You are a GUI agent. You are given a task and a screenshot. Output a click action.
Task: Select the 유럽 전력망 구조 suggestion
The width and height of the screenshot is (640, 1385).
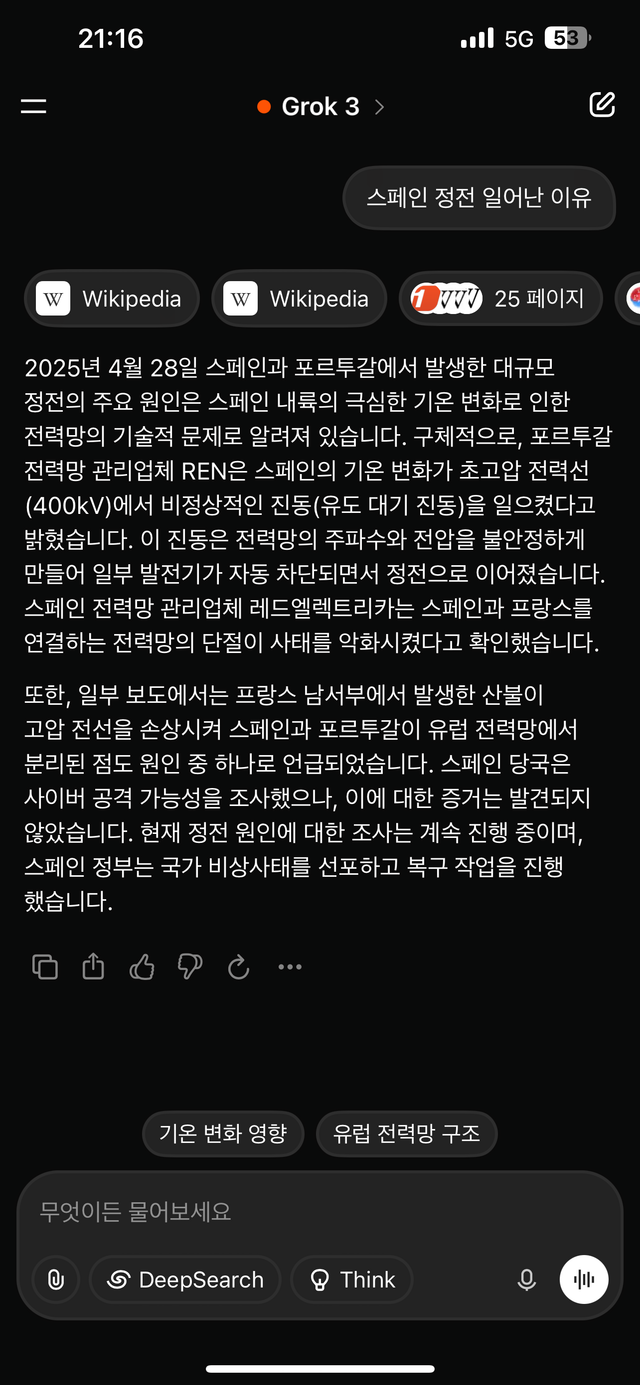[x=407, y=1133]
